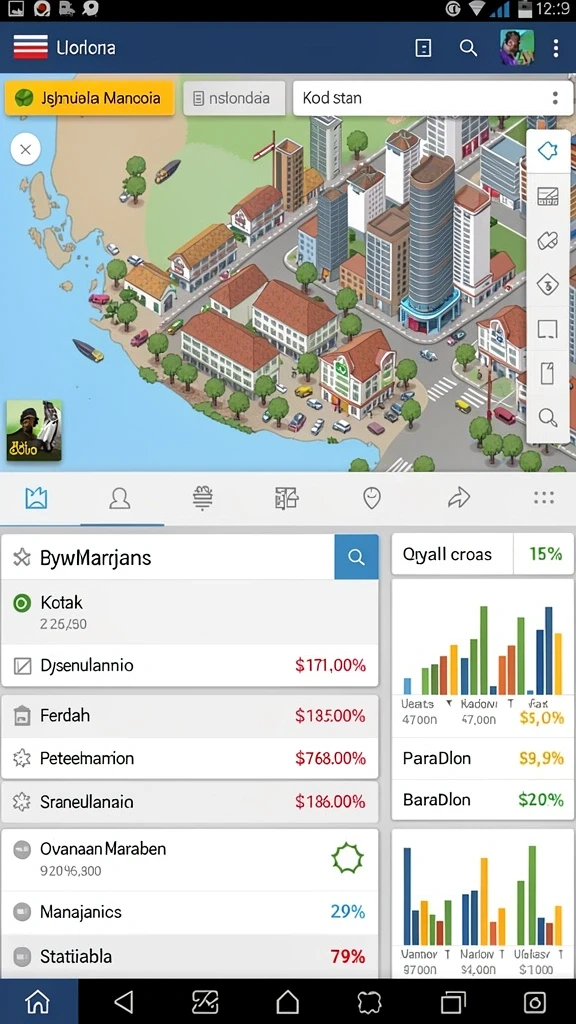Open the Ferdah row
Screen dimensions: 576x1024
(189, 716)
